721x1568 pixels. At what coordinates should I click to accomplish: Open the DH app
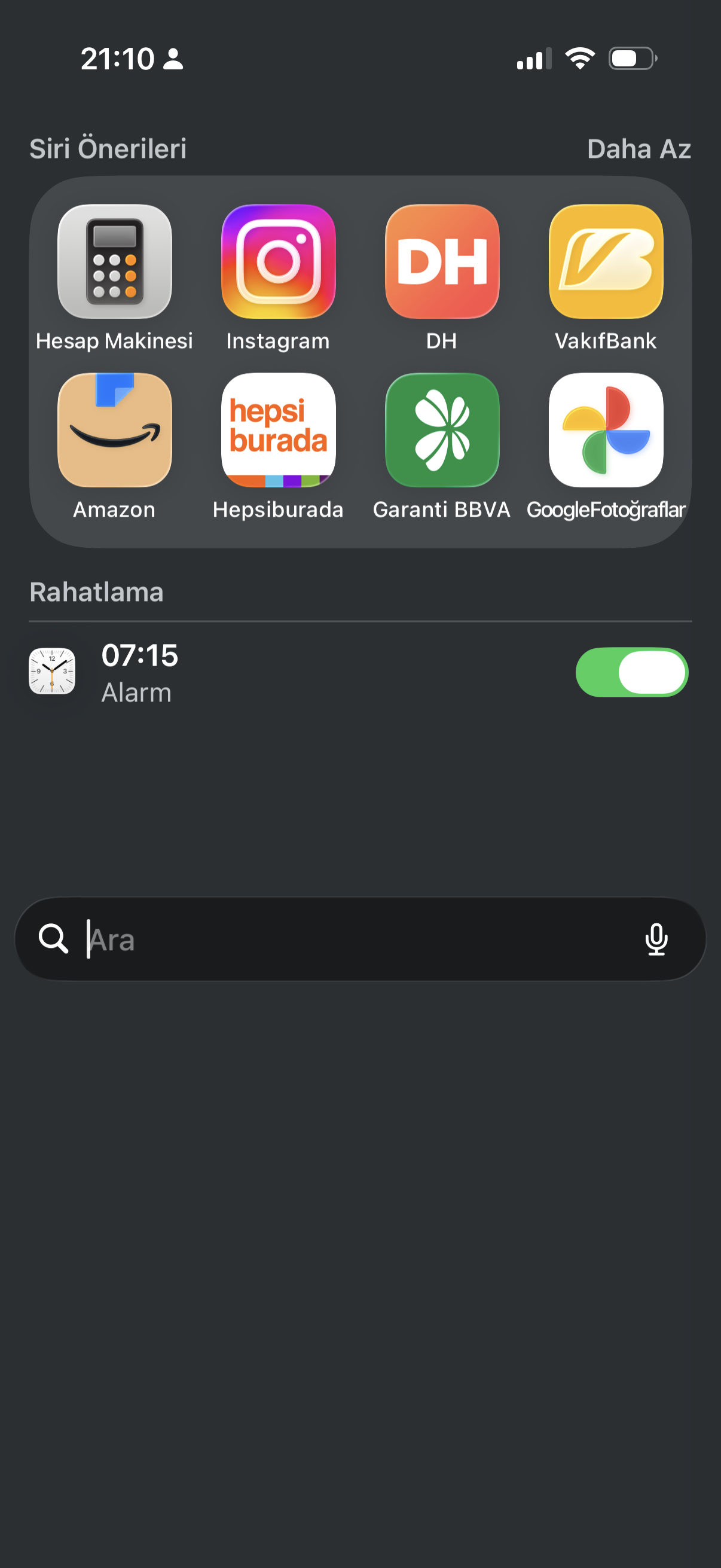[x=442, y=262]
